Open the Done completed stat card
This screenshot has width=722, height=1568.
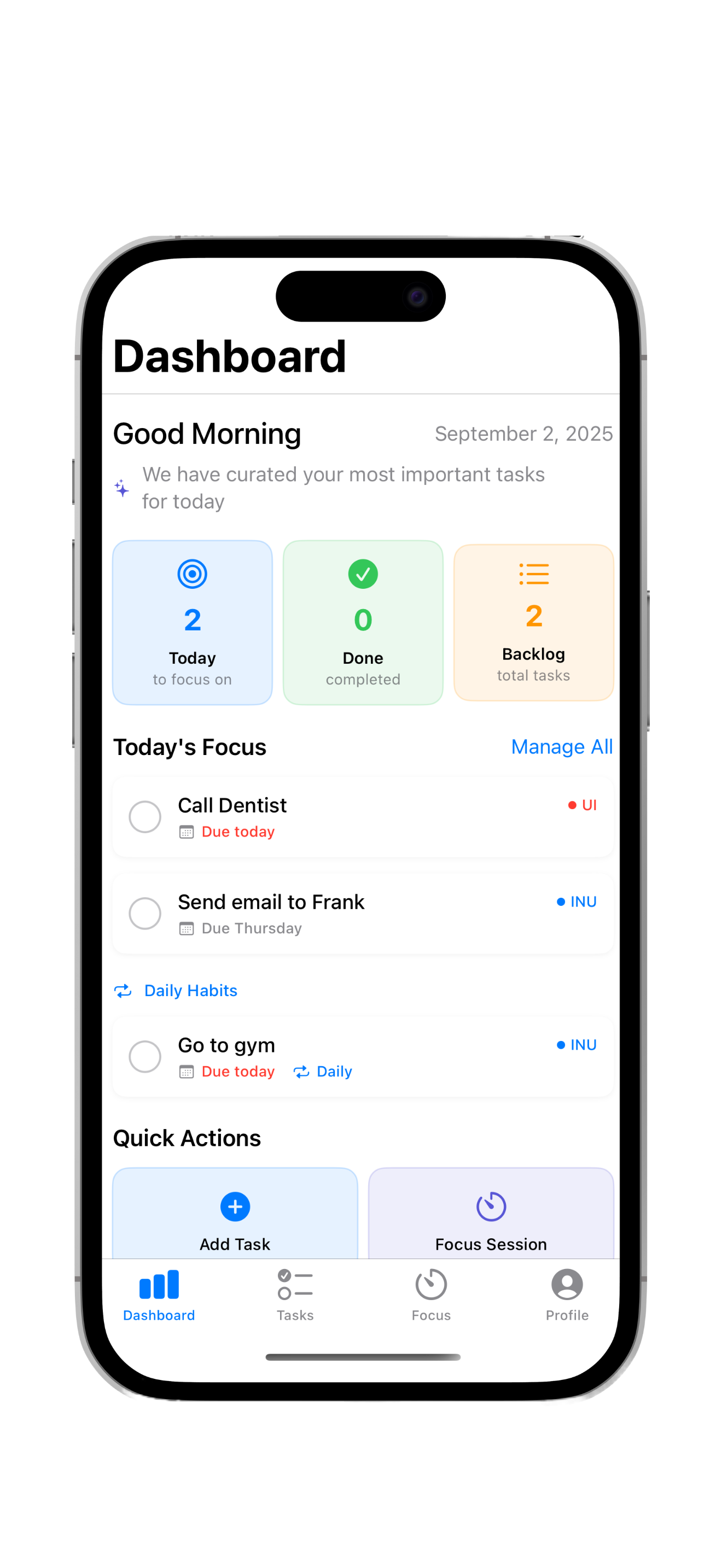coord(363,622)
